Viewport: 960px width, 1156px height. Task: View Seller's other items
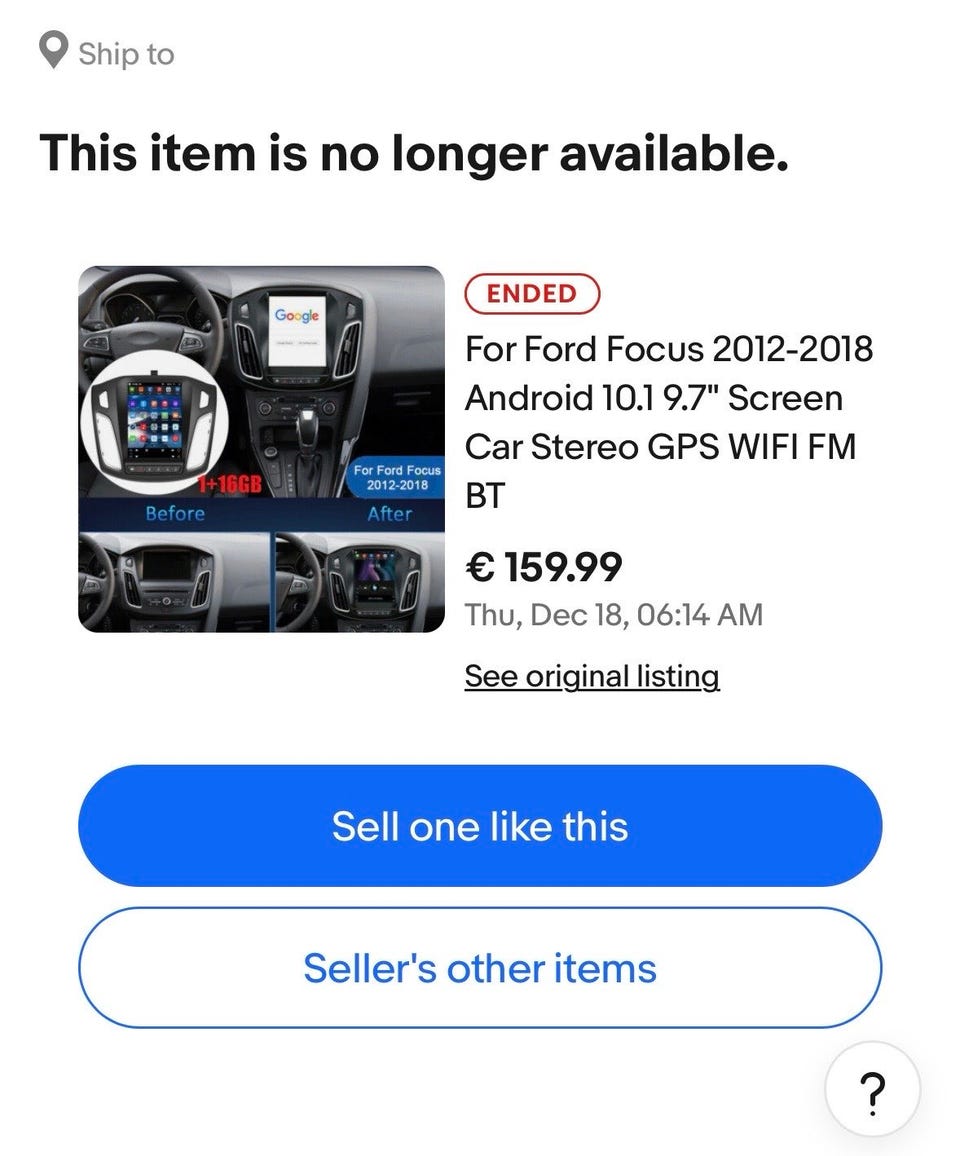click(480, 968)
